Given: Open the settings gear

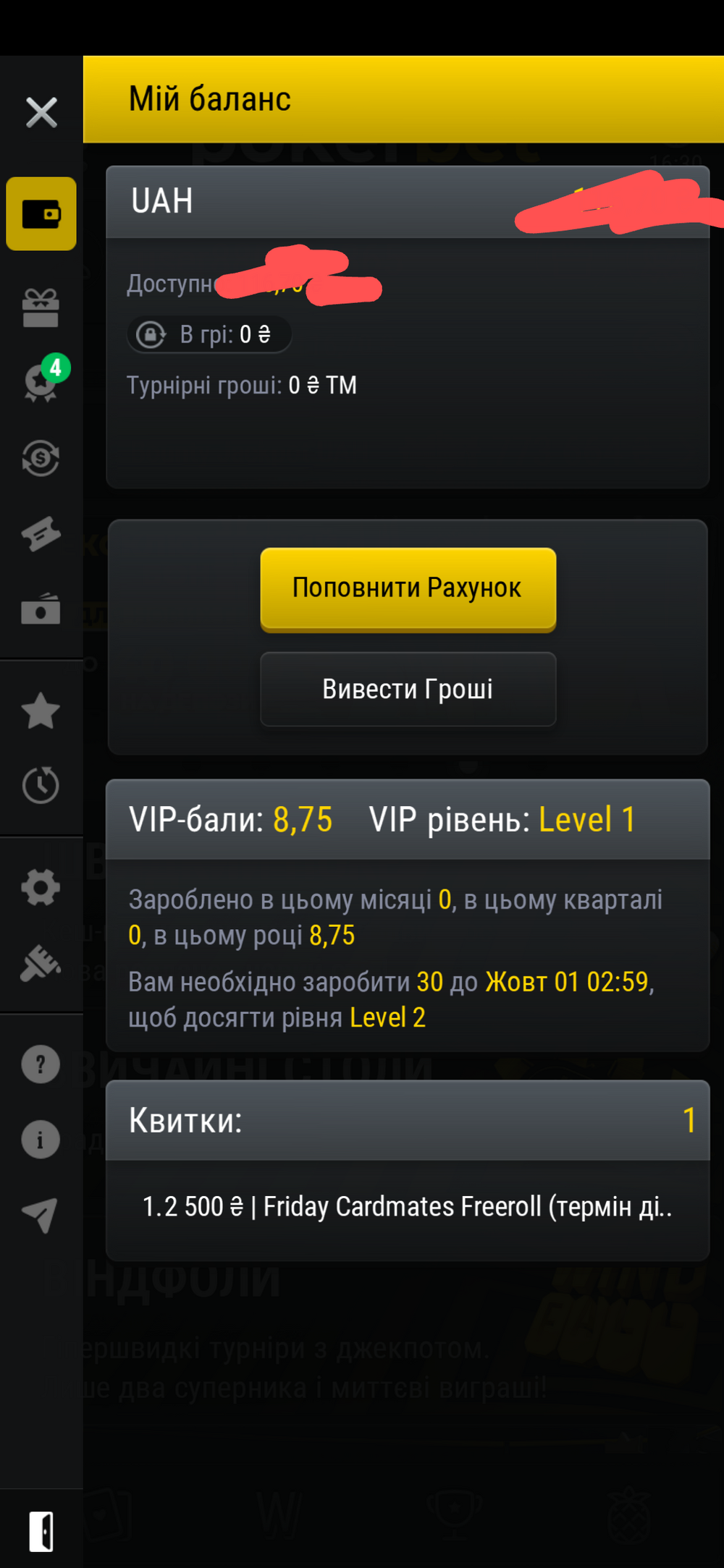Looking at the screenshot, I should point(41,887).
